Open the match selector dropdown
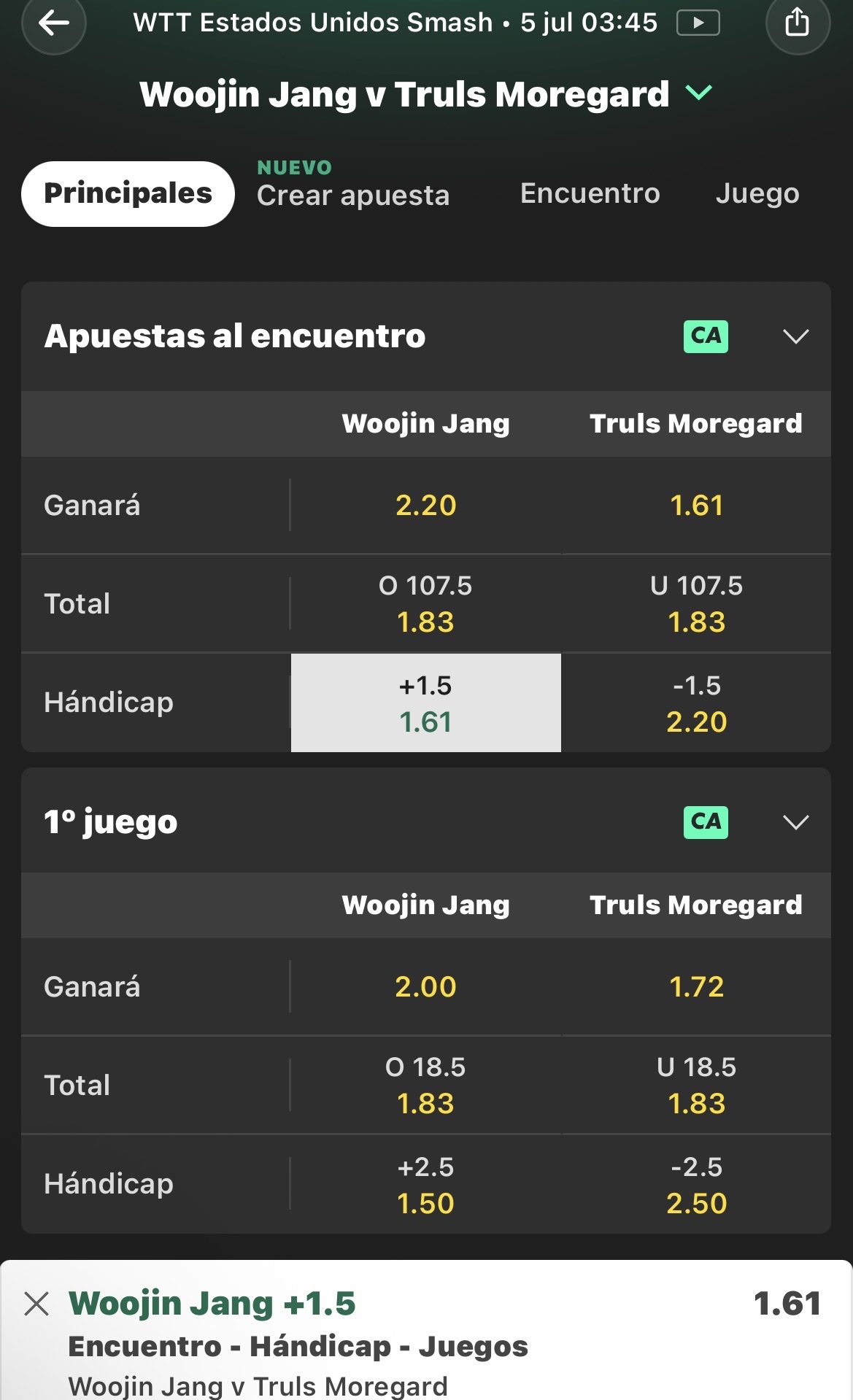 coord(699,93)
